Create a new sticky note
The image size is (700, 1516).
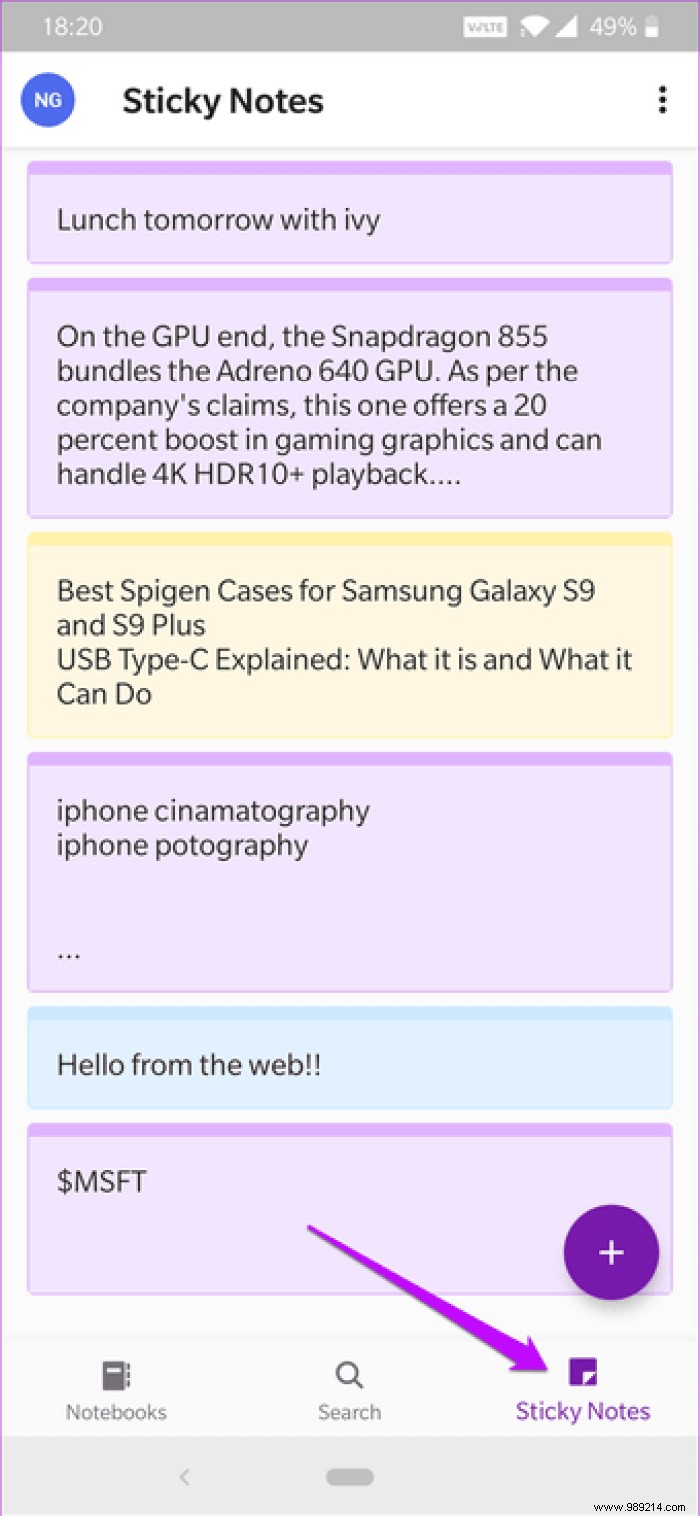pyautogui.click(x=610, y=1252)
